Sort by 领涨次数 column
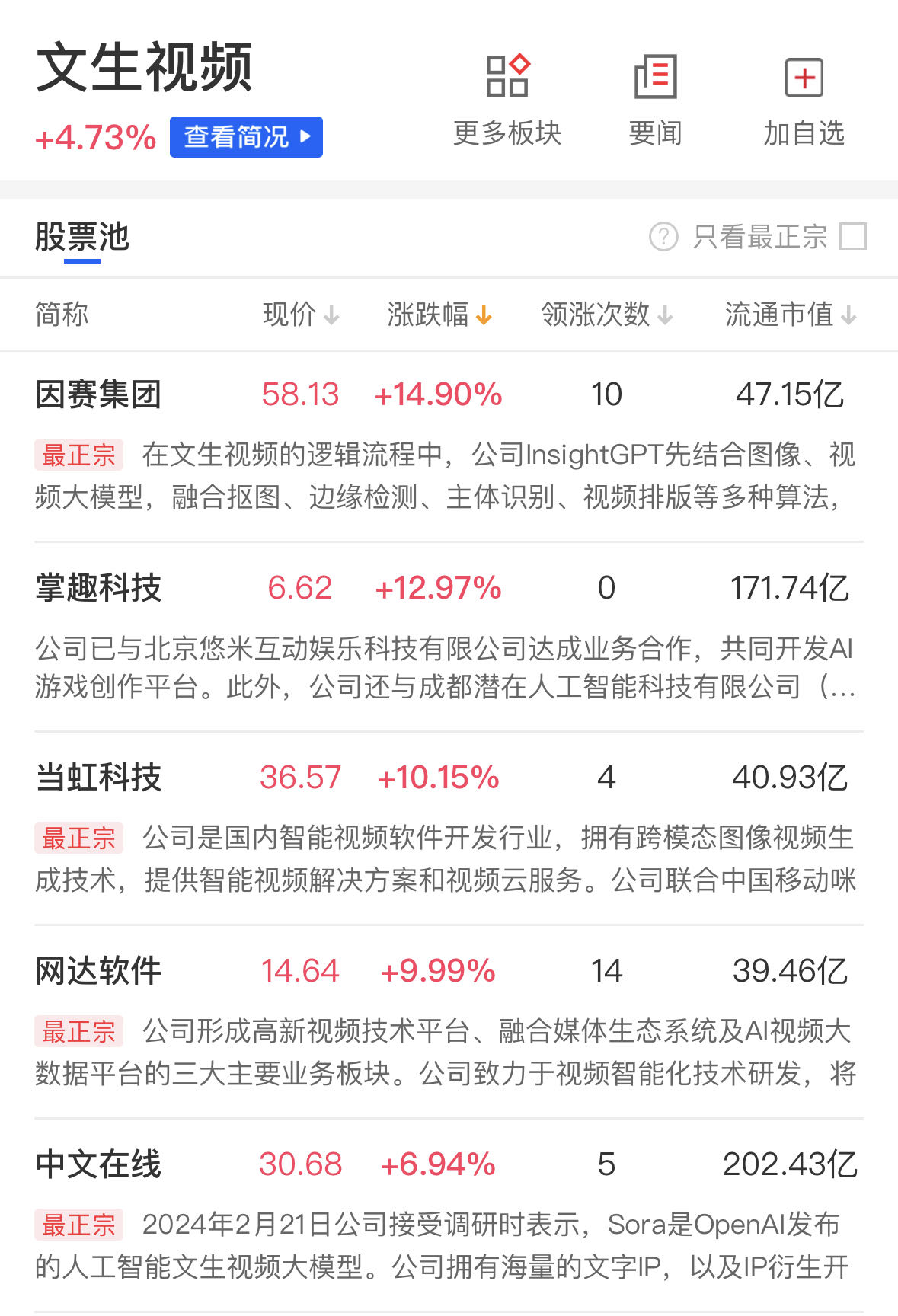The width and height of the screenshot is (898, 1316). click(606, 314)
